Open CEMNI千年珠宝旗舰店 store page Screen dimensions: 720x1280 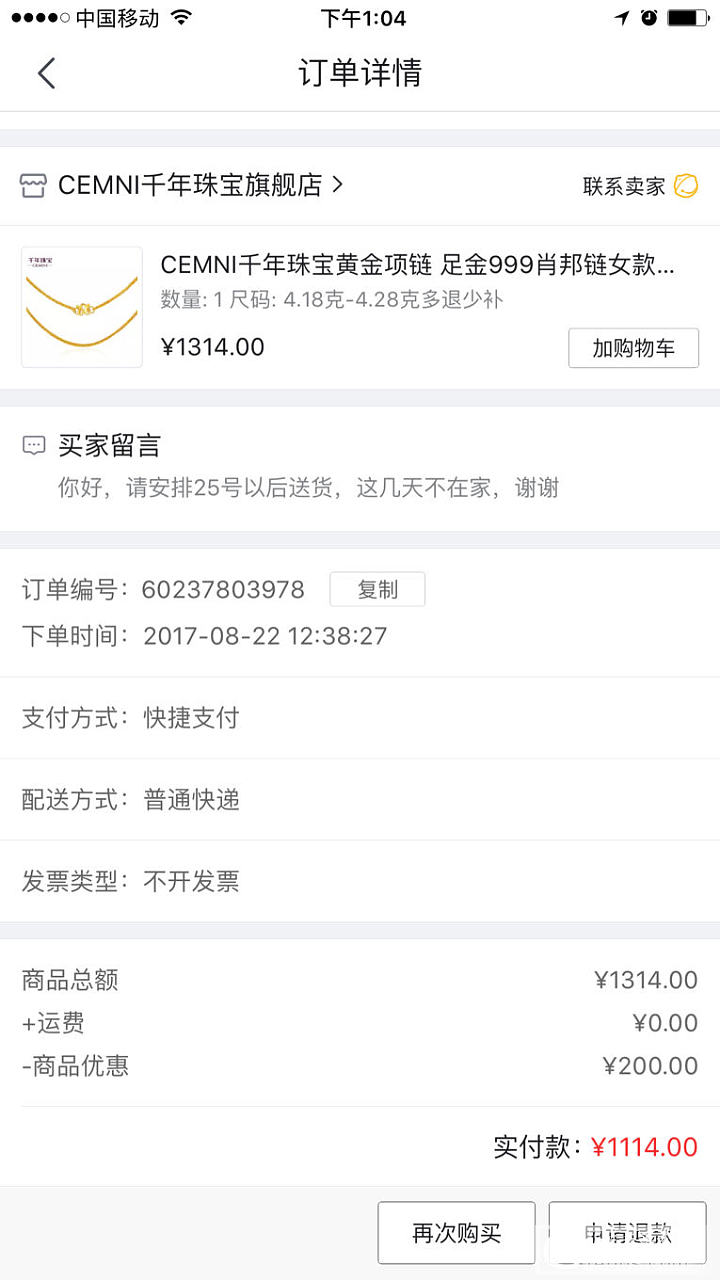(190, 185)
